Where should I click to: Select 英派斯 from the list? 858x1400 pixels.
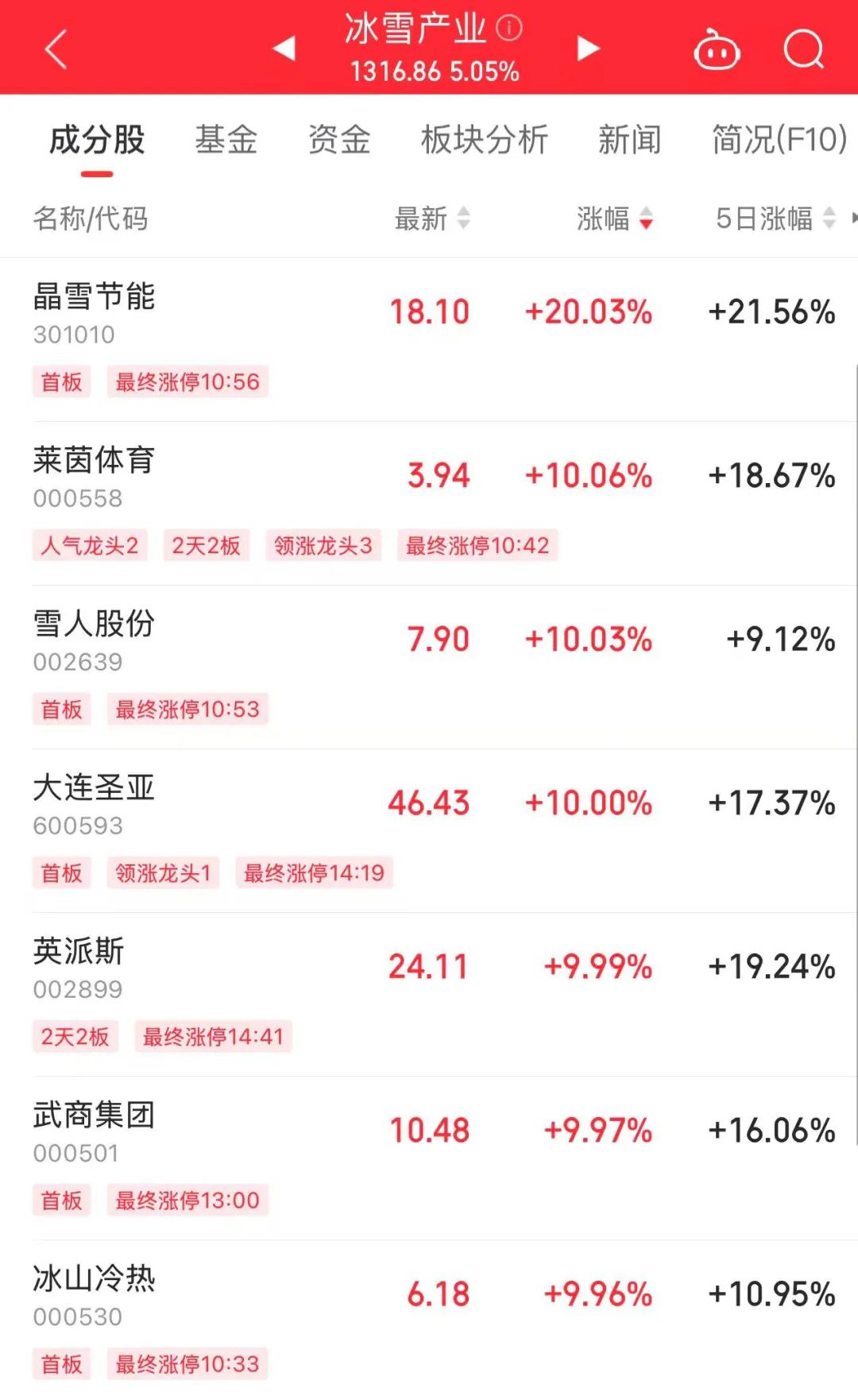[79, 967]
